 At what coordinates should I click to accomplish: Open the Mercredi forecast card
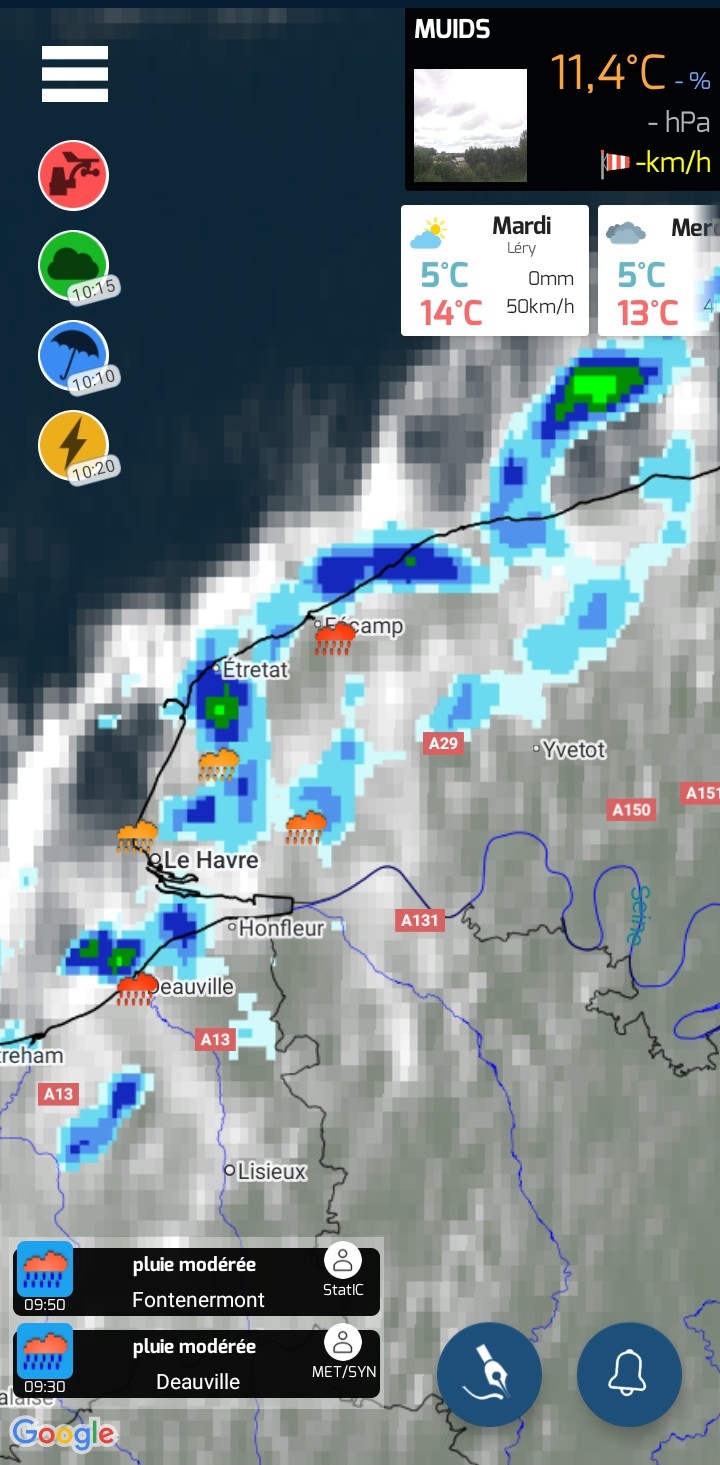point(659,271)
